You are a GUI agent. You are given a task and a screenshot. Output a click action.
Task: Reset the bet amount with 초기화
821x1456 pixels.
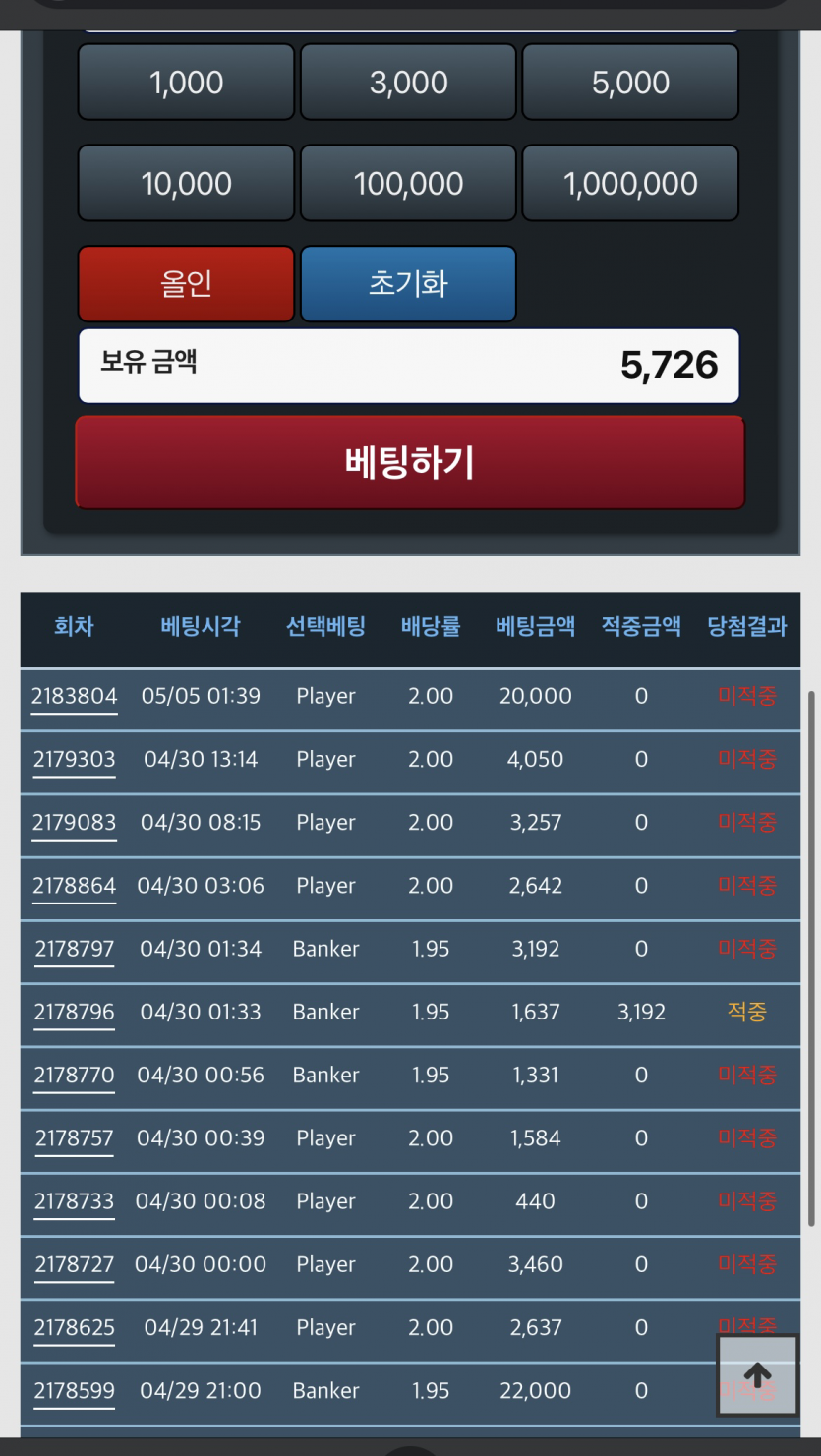[x=408, y=284]
